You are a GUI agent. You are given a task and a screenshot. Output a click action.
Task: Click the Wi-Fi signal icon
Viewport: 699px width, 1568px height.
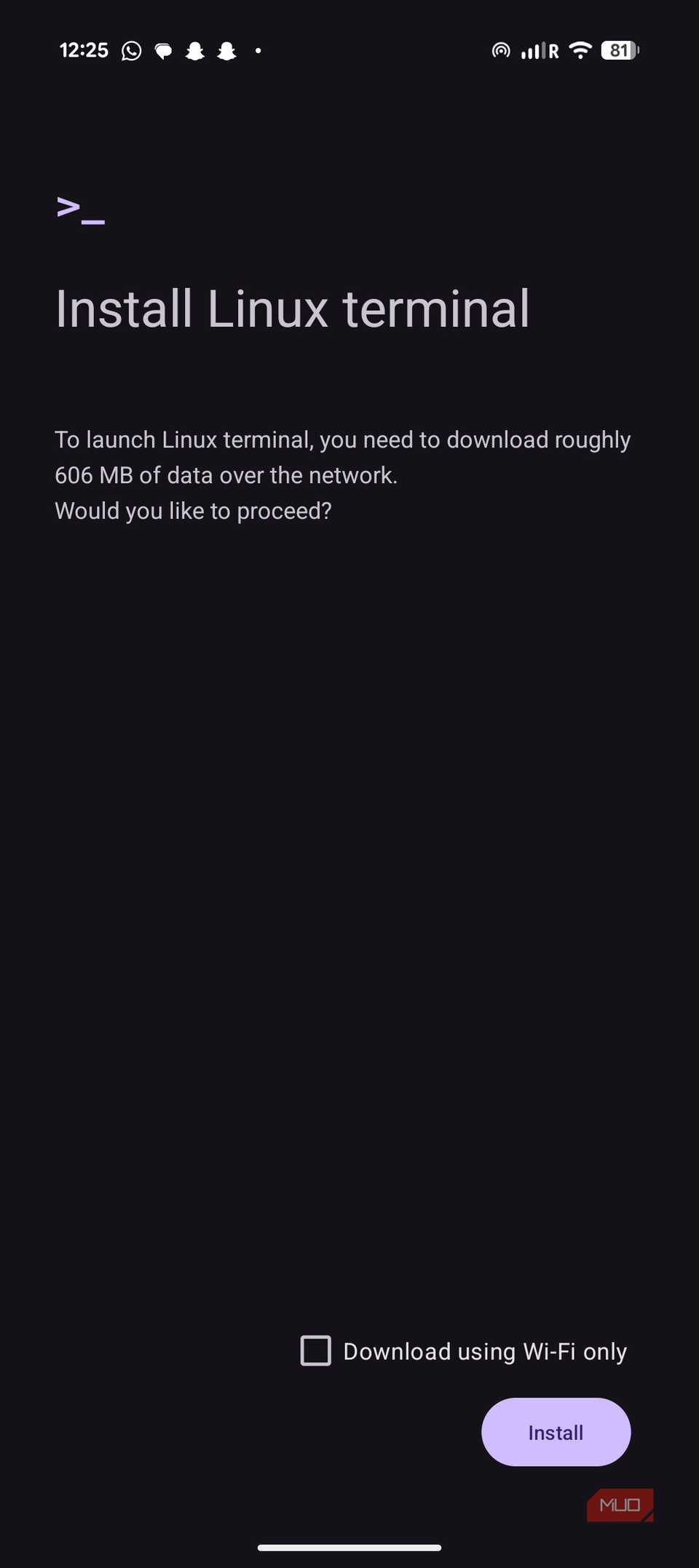click(x=579, y=50)
